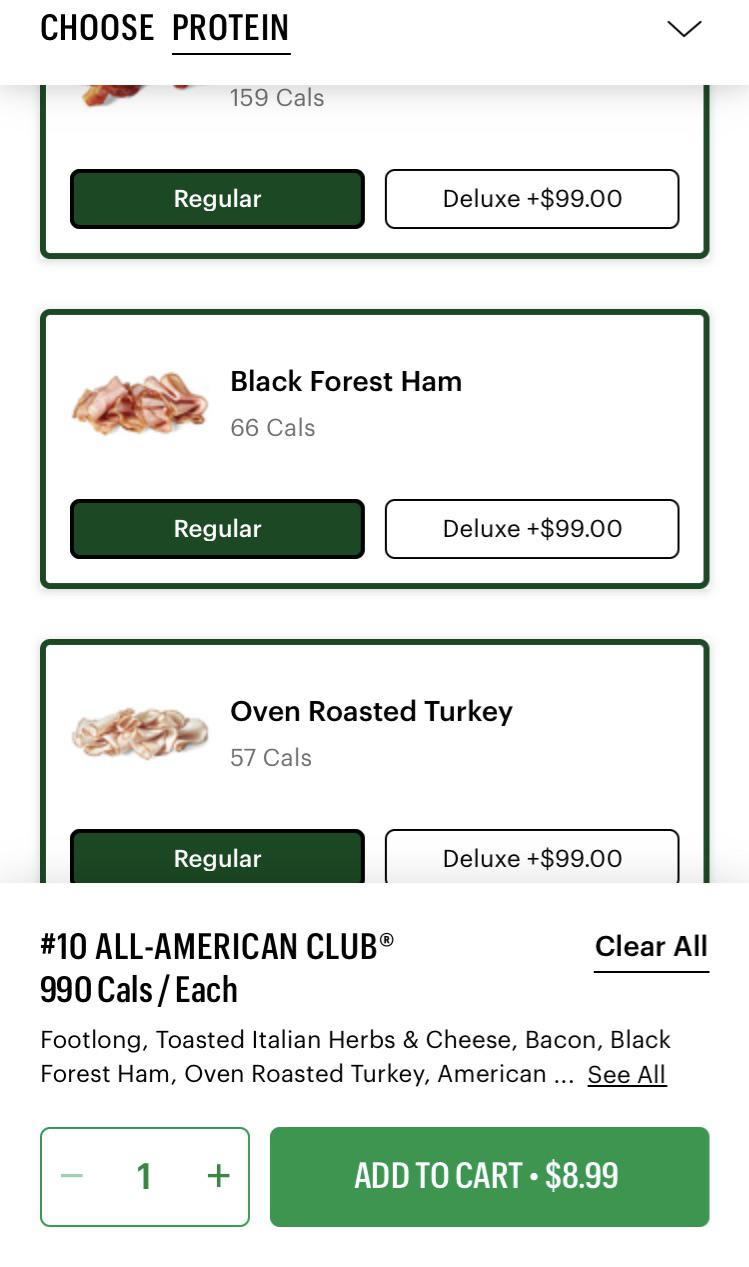The width and height of the screenshot is (749, 1267).
Task: Add the All-American Club to cart
Action: (489, 1176)
